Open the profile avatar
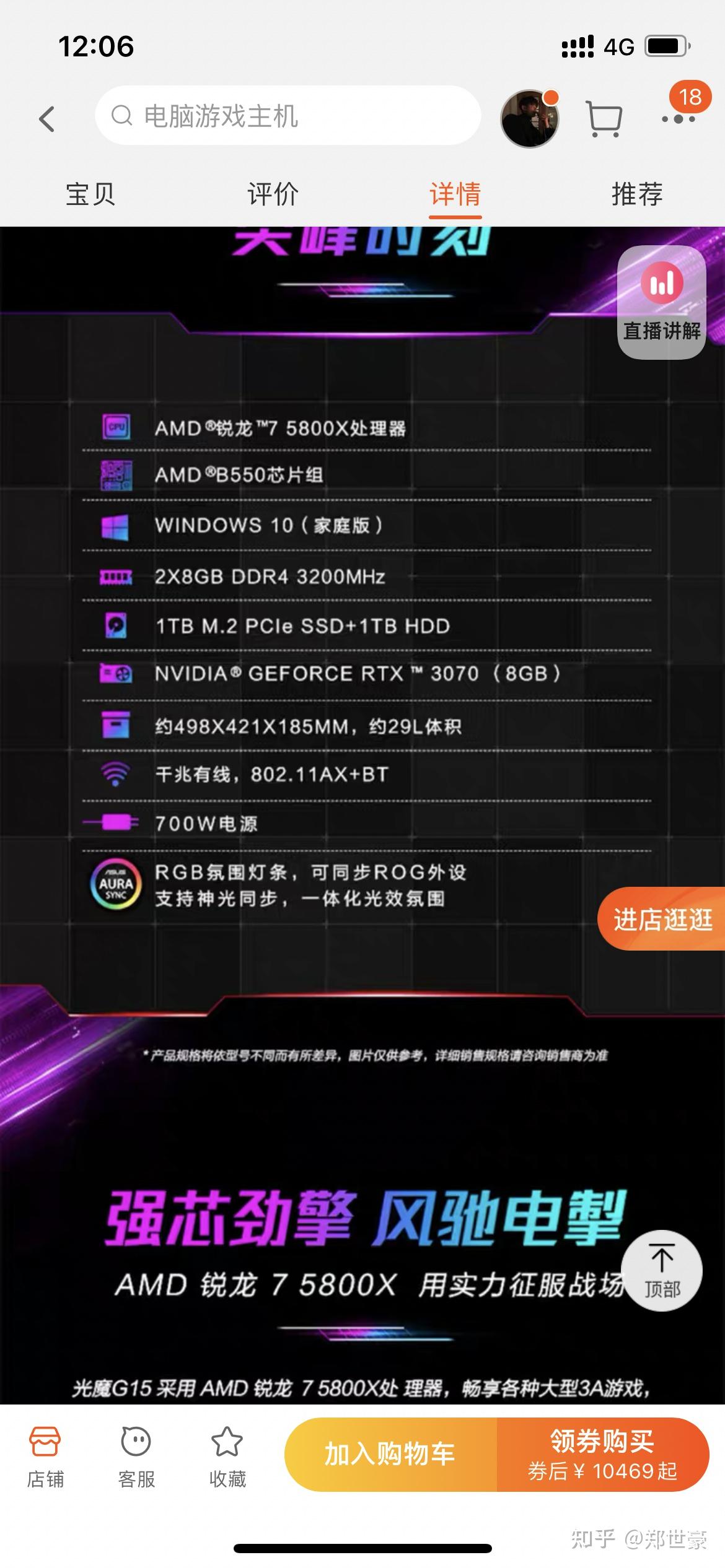This screenshot has height=1568, width=725. (530, 118)
